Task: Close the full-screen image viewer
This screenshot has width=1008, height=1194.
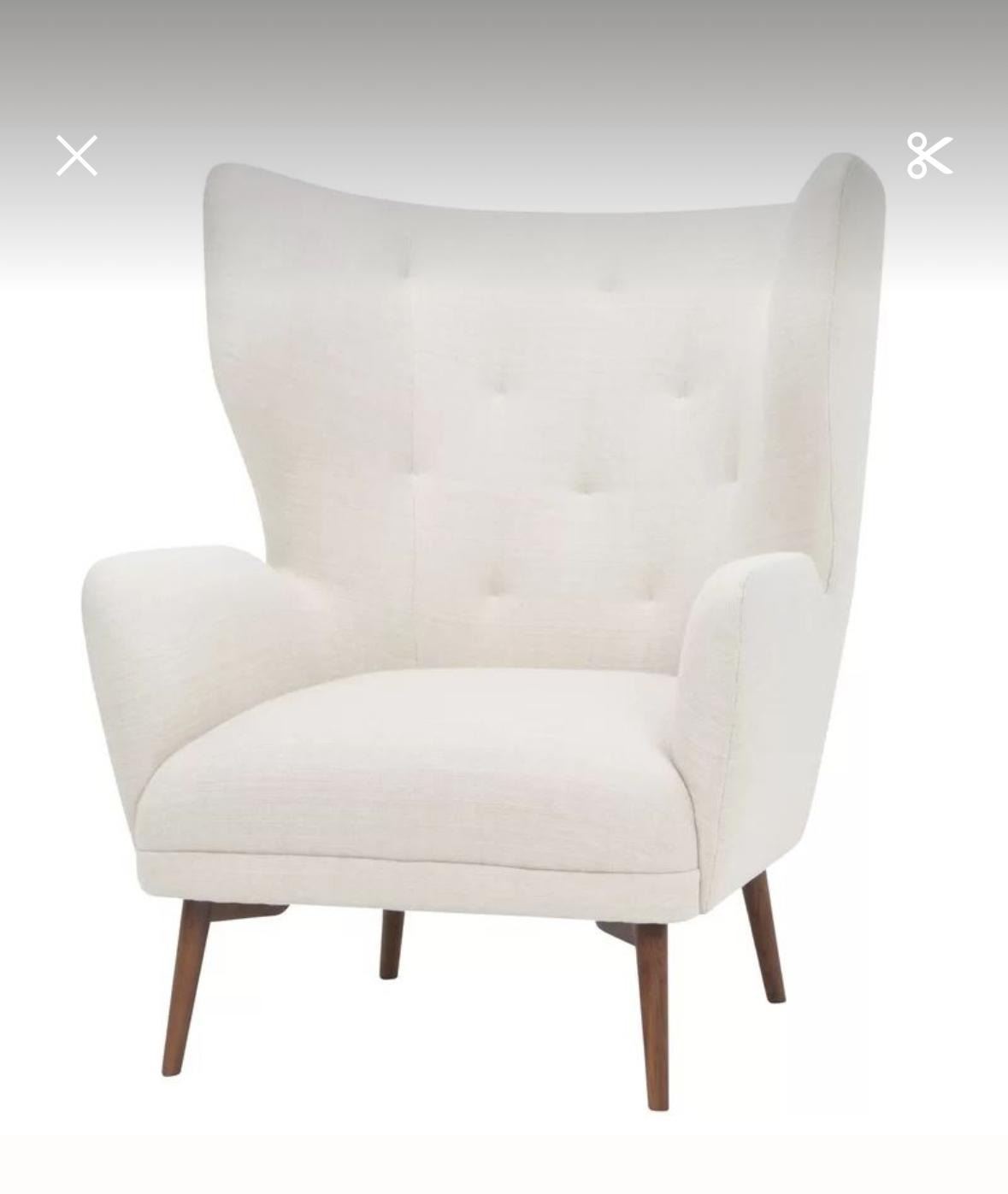Action: point(77,156)
